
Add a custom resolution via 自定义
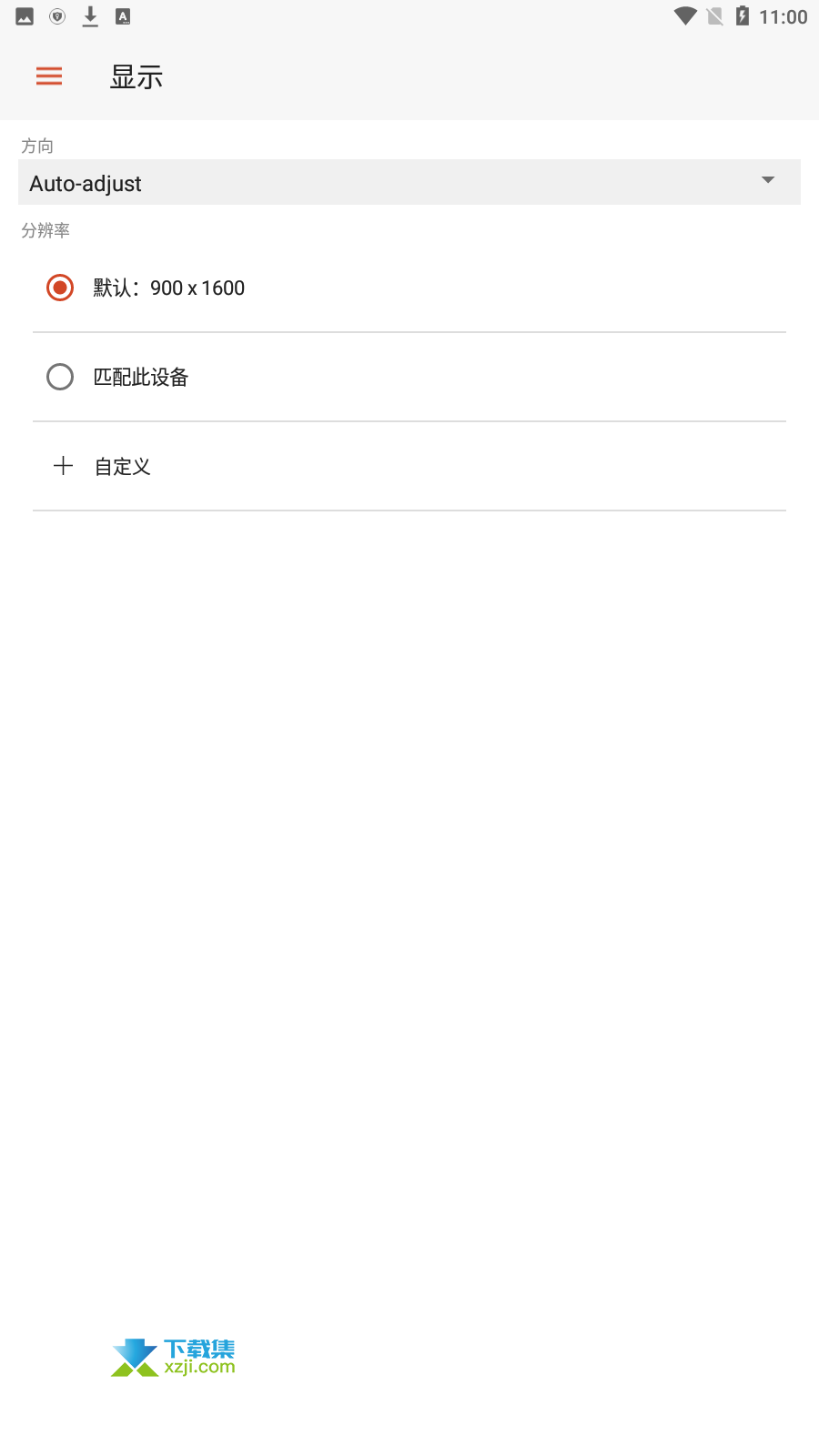[409, 466]
